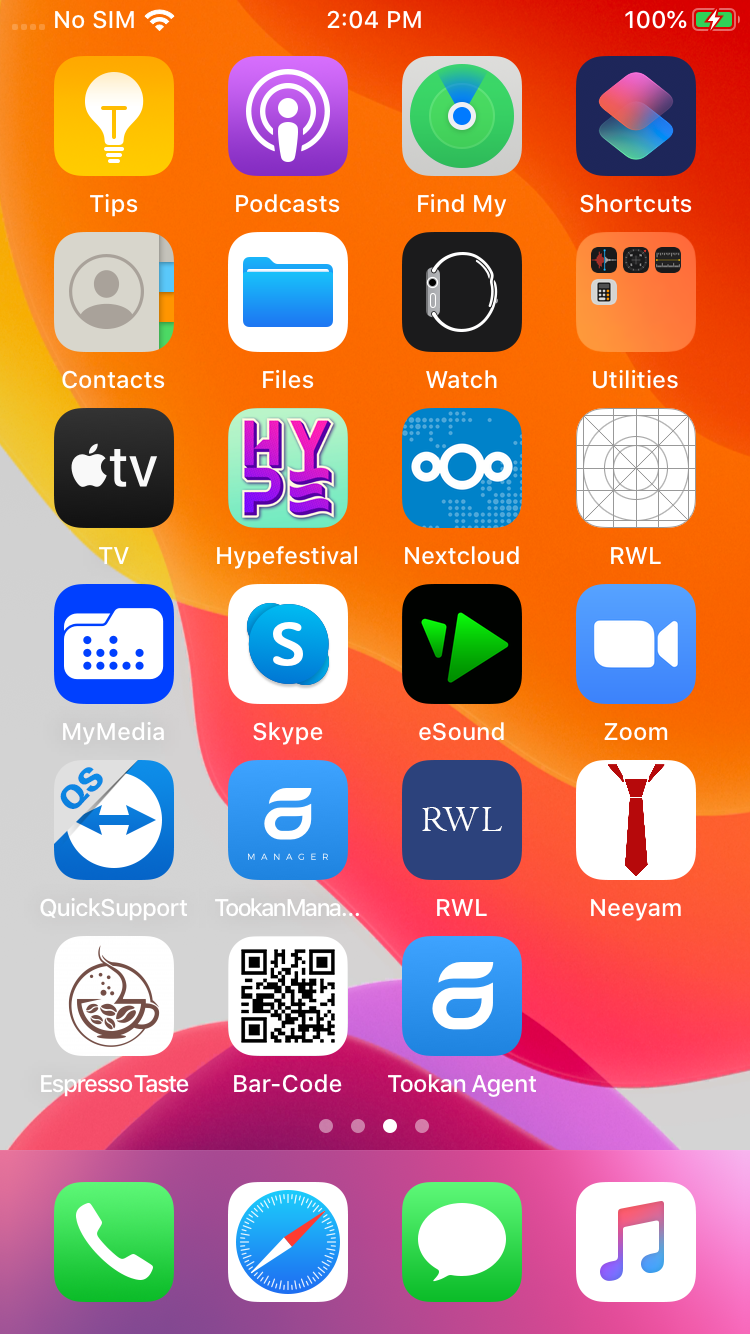Open the Contacts app
Screen dimensions: 750x1334
113,292
